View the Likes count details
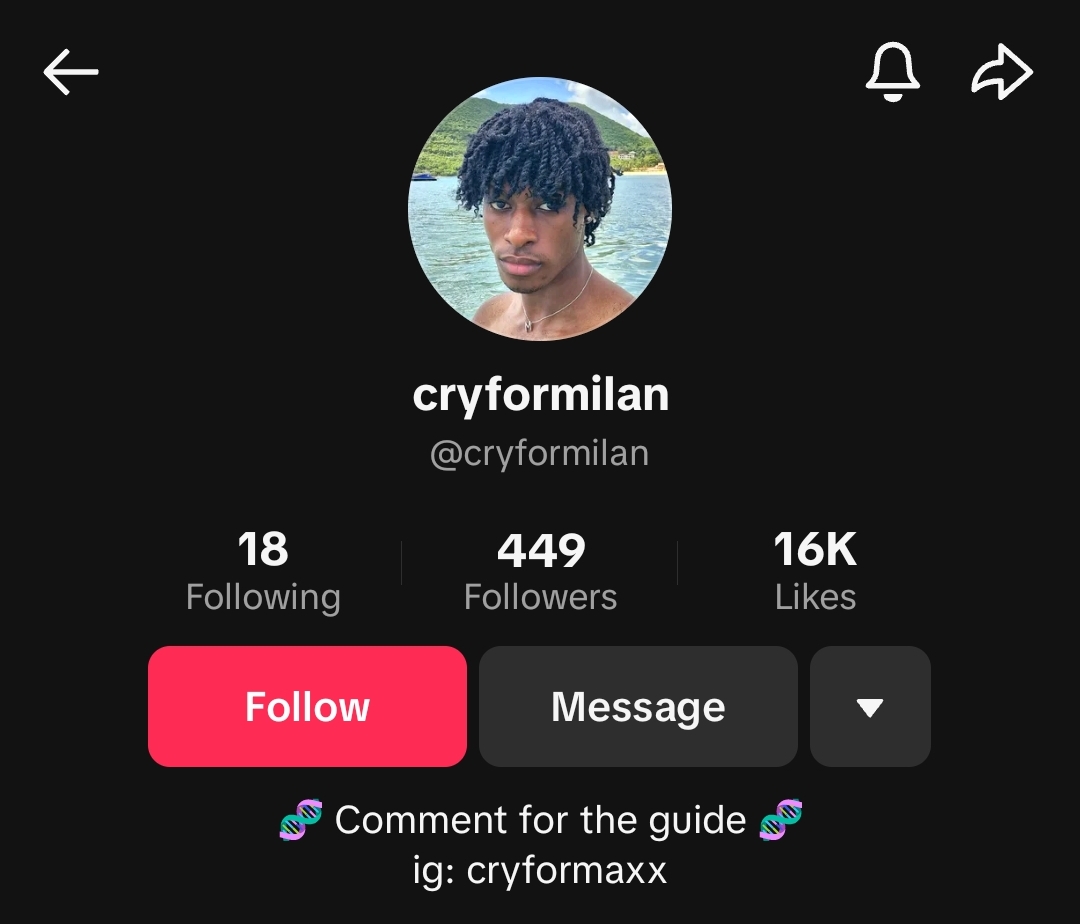The width and height of the screenshot is (1080, 924). [815, 571]
